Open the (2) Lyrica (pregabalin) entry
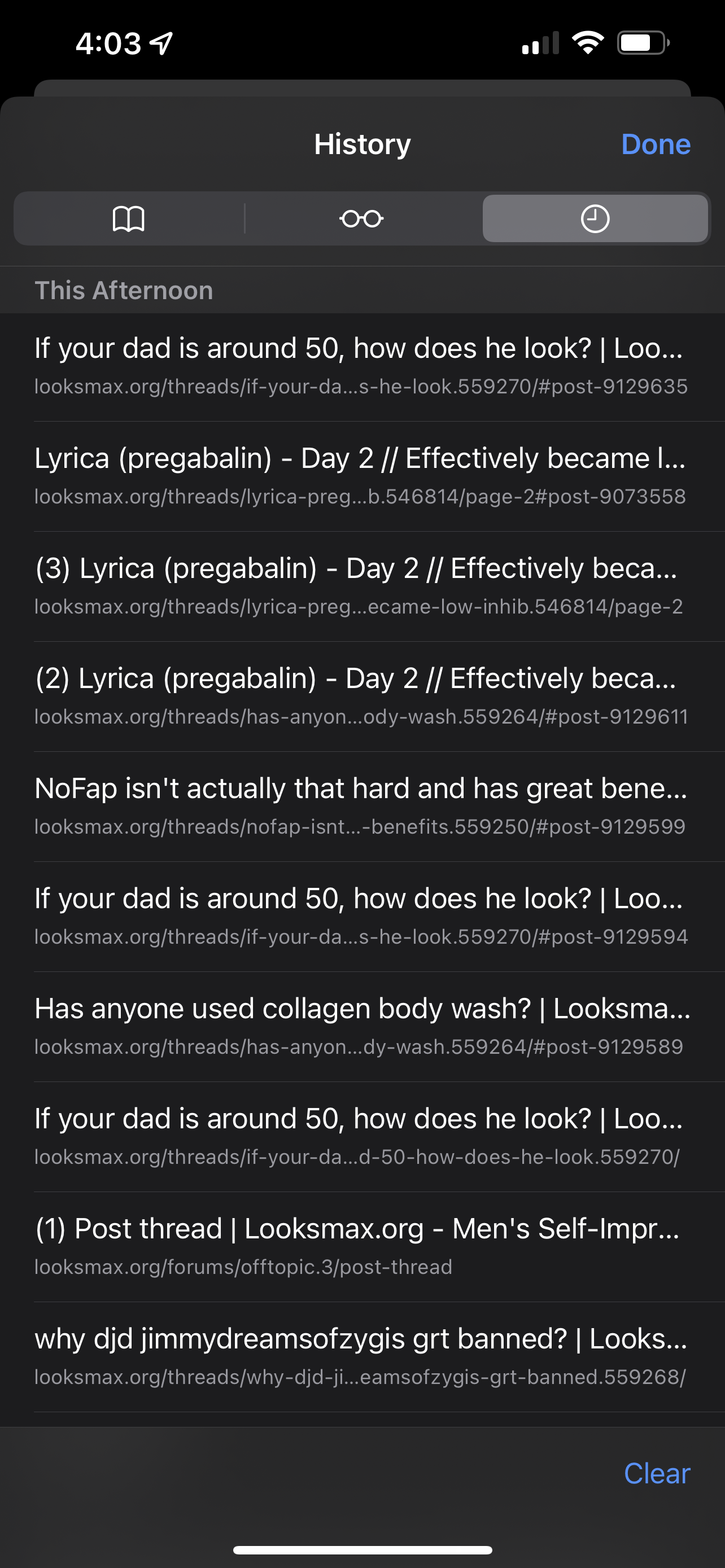The width and height of the screenshot is (725, 1568). point(361,697)
